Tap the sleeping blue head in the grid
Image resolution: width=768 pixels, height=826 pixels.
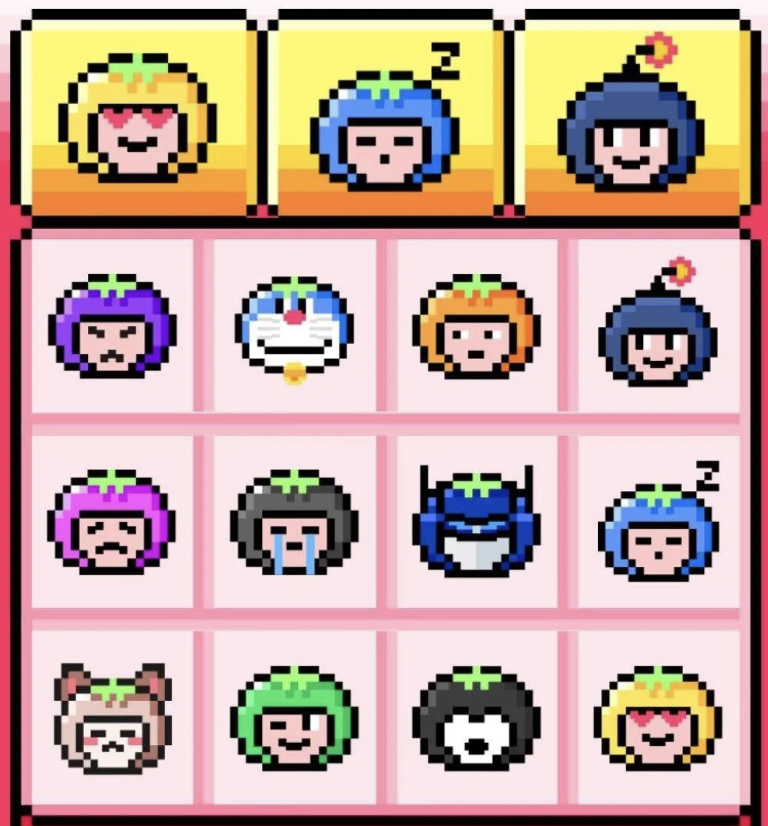pos(658,523)
